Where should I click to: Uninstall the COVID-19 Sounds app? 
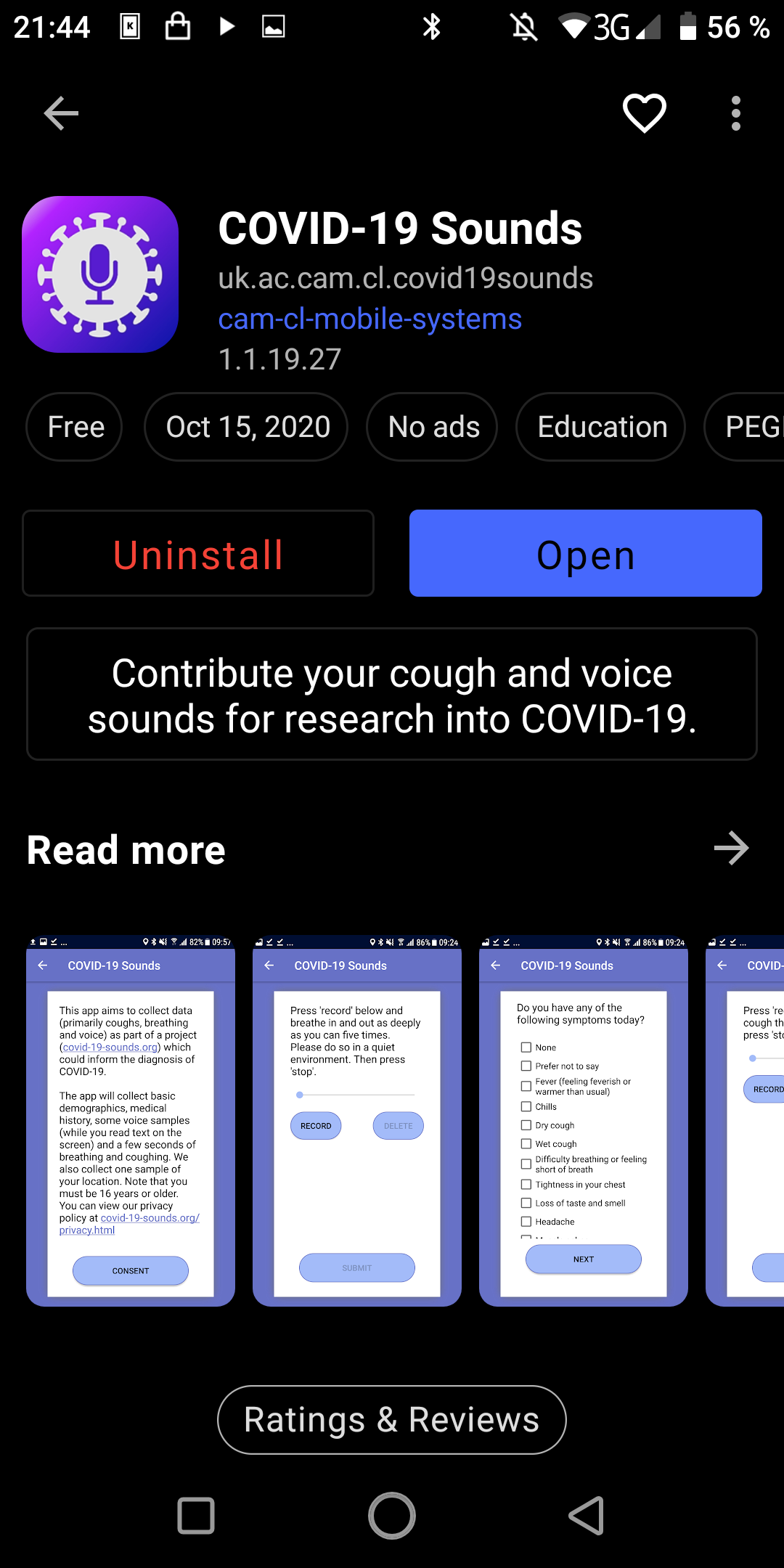[x=198, y=553]
